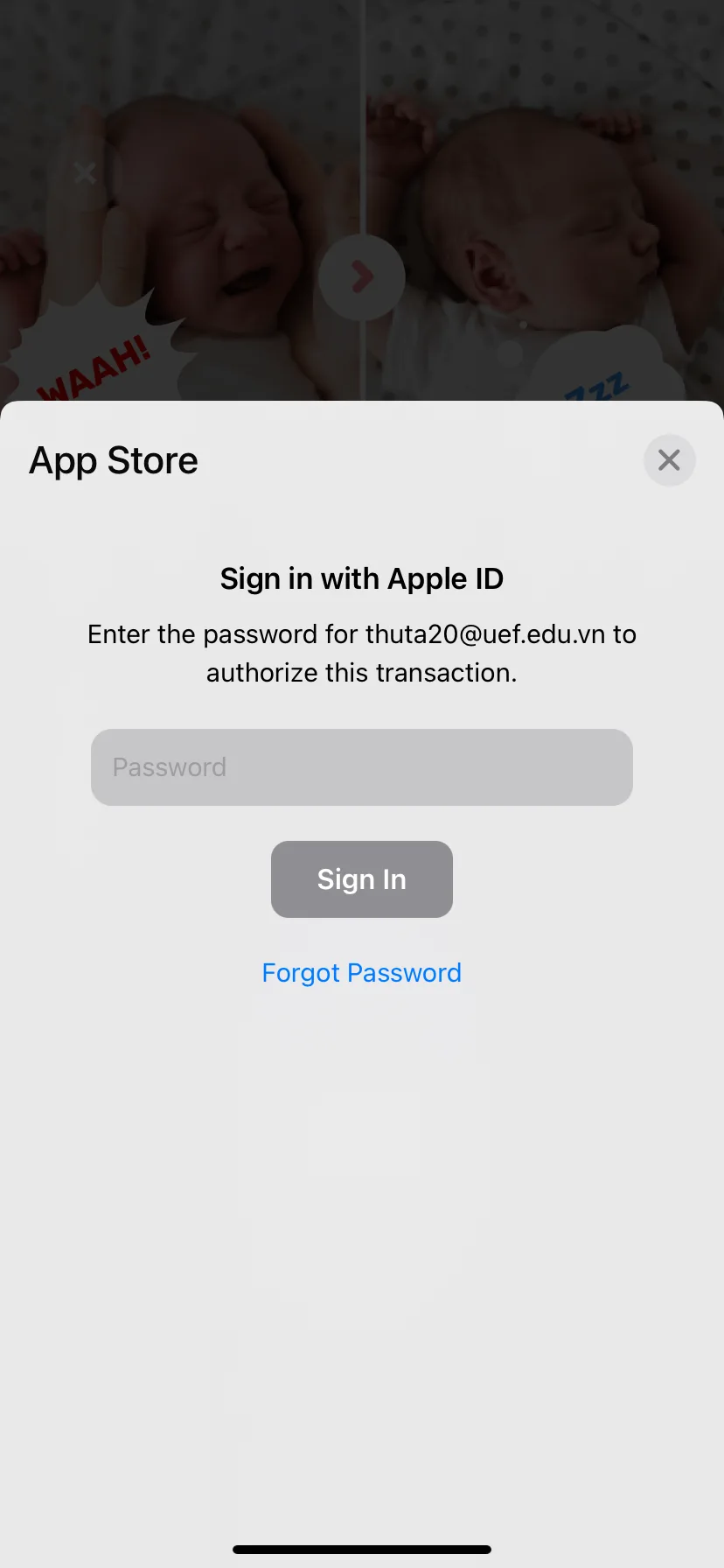Image resolution: width=724 pixels, height=1568 pixels.
Task: Focus the Password field
Action: tap(361, 767)
